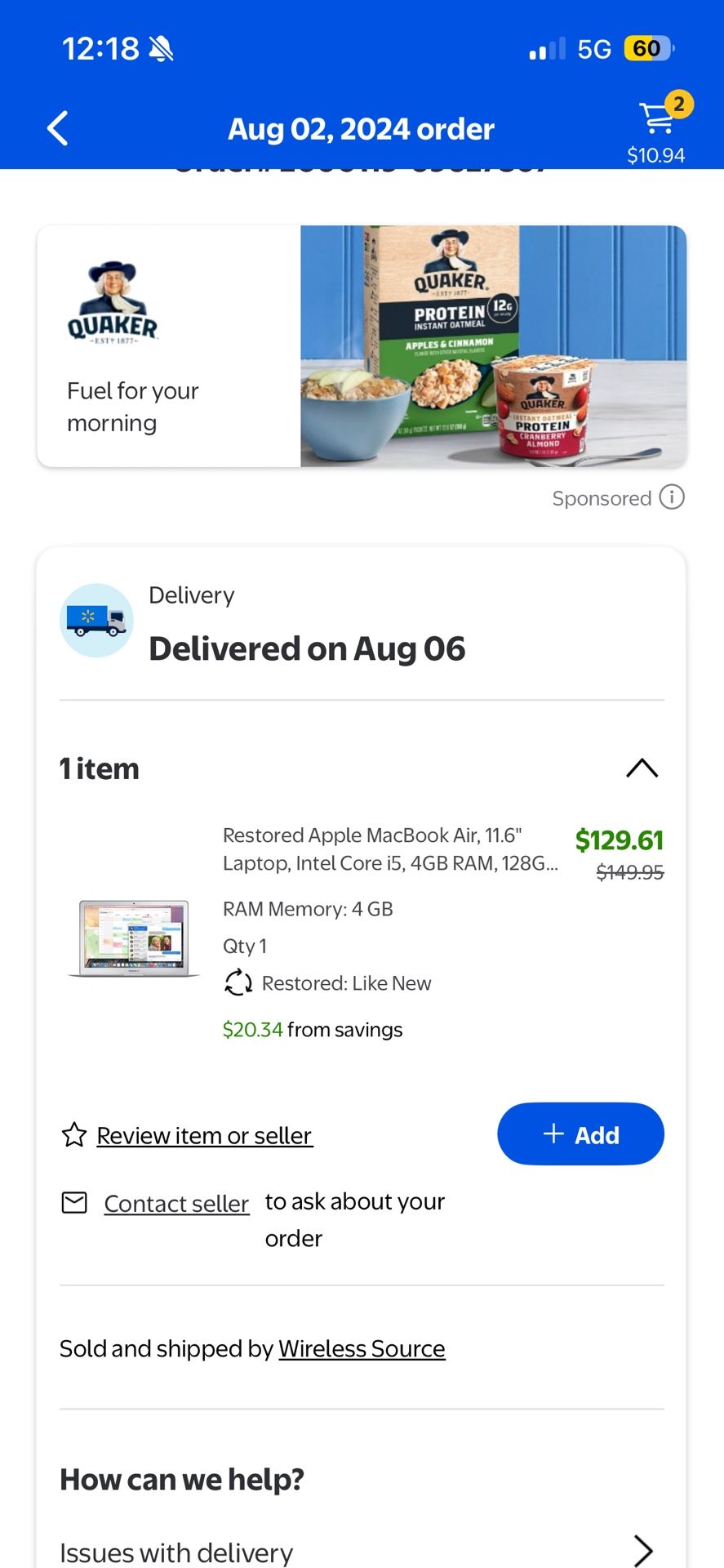This screenshot has width=724, height=1568.
Task: Open Review item or seller
Action: click(x=203, y=1134)
